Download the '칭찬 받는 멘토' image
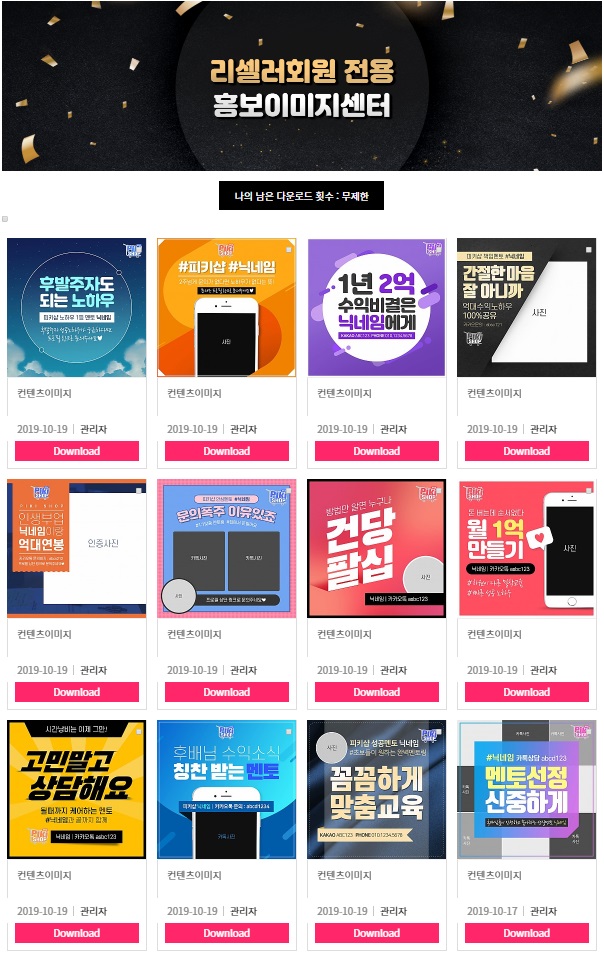604x954 pixels. click(x=227, y=933)
